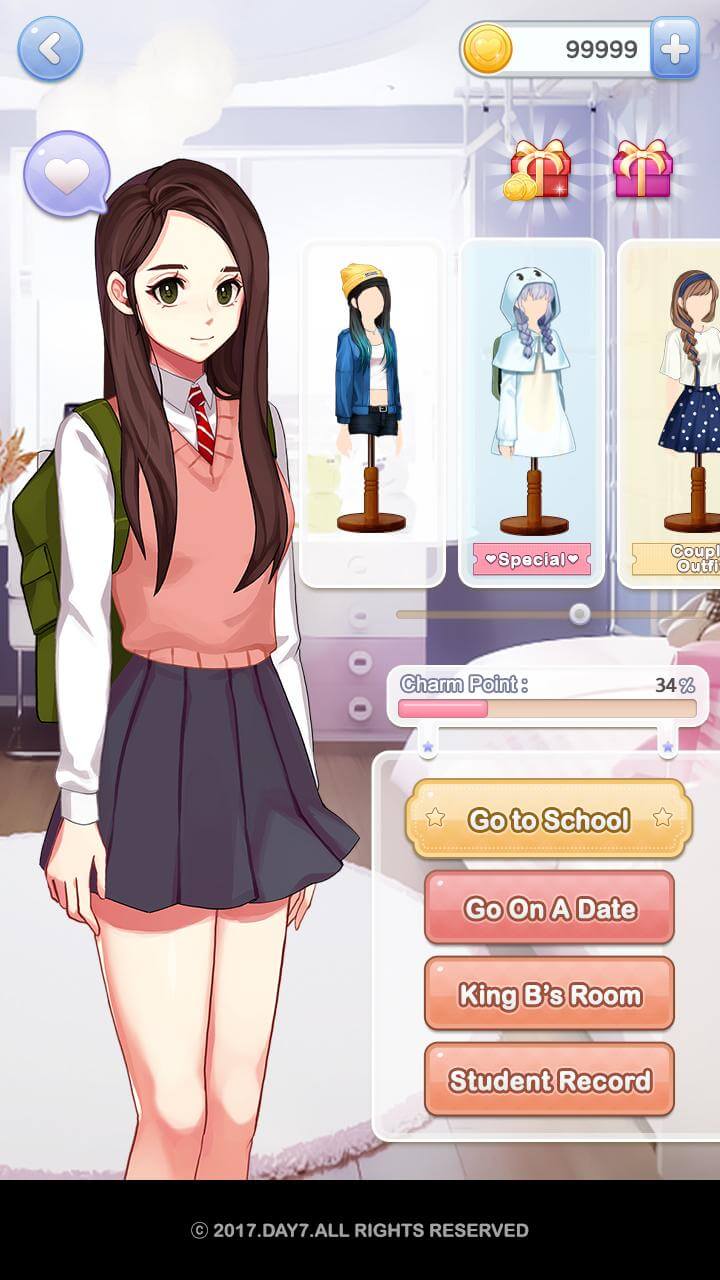Start Go to School
Screen dimensions: 720x1280
click(548, 820)
